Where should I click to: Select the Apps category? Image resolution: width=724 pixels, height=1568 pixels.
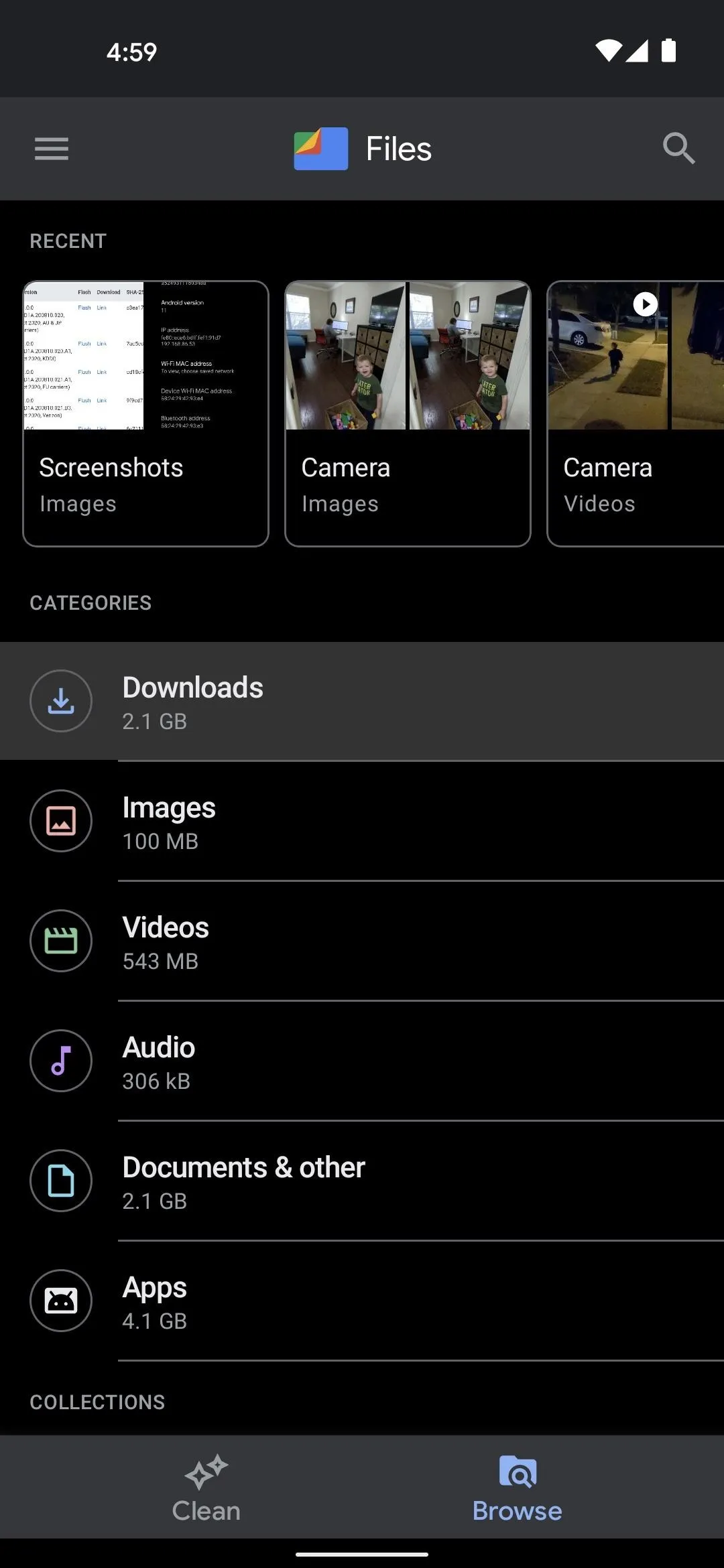(362, 1301)
